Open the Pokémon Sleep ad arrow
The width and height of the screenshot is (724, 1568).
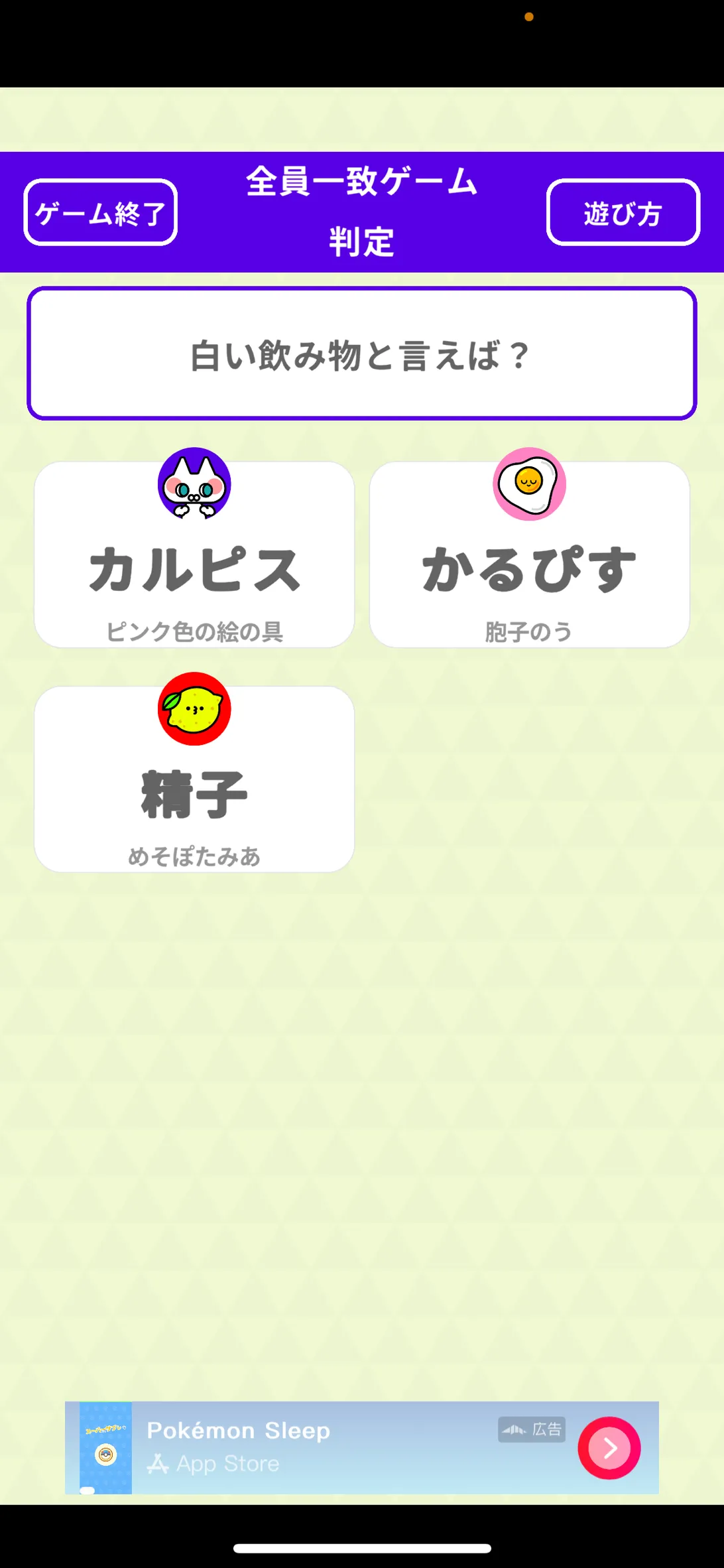click(x=609, y=1447)
